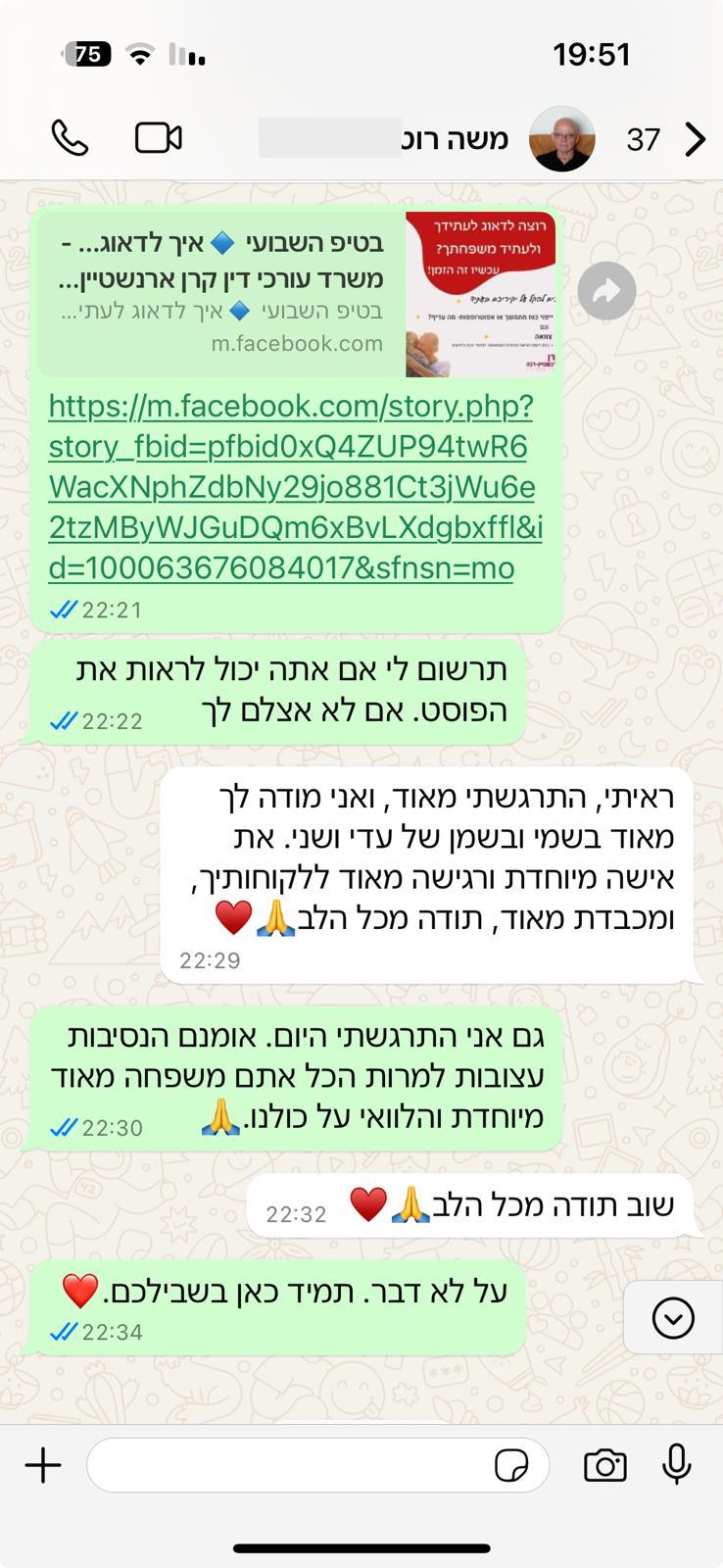The image size is (723, 1568).
Task: Open the camera to take a photo
Action: coord(605,1466)
